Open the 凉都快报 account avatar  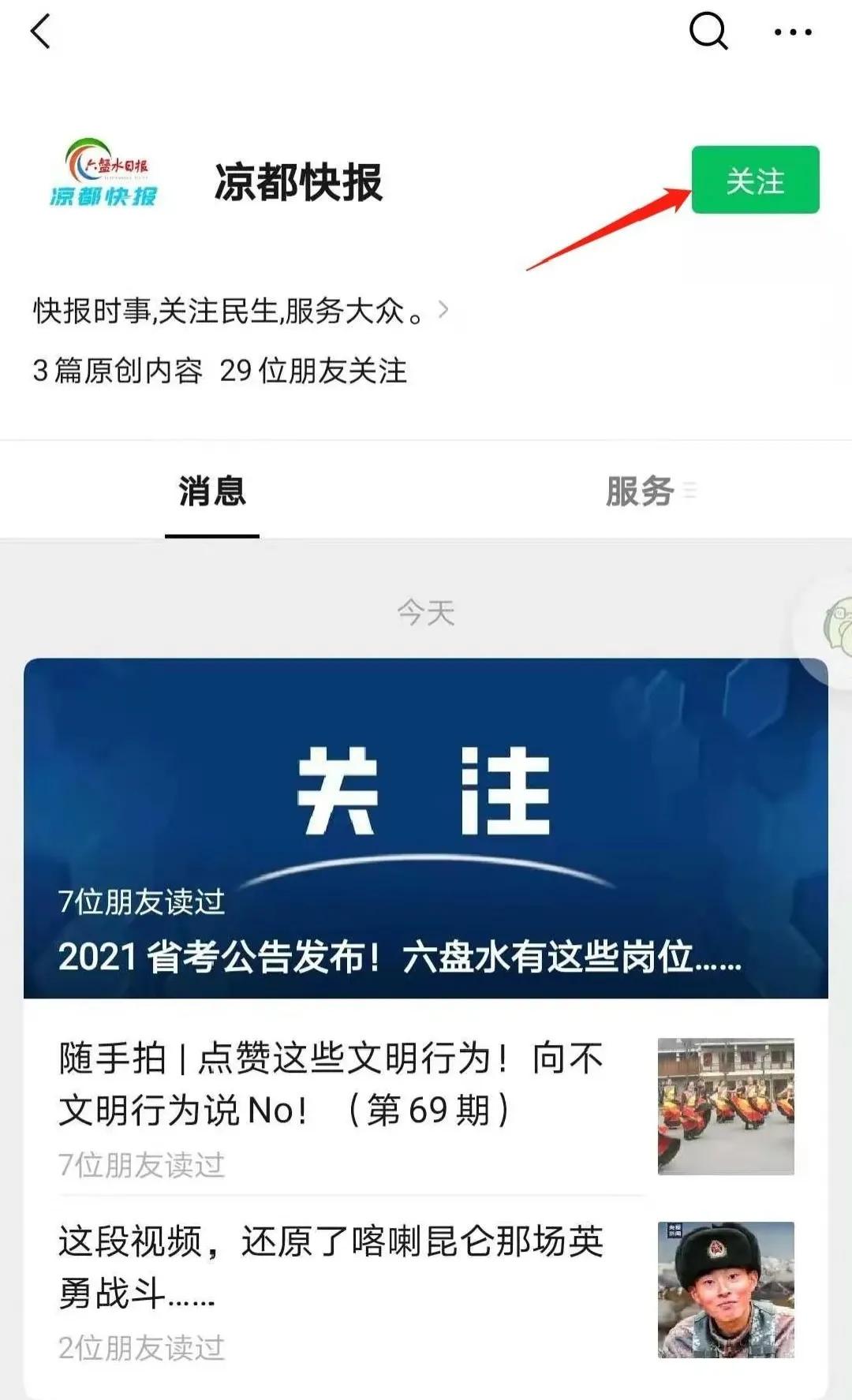104,174
